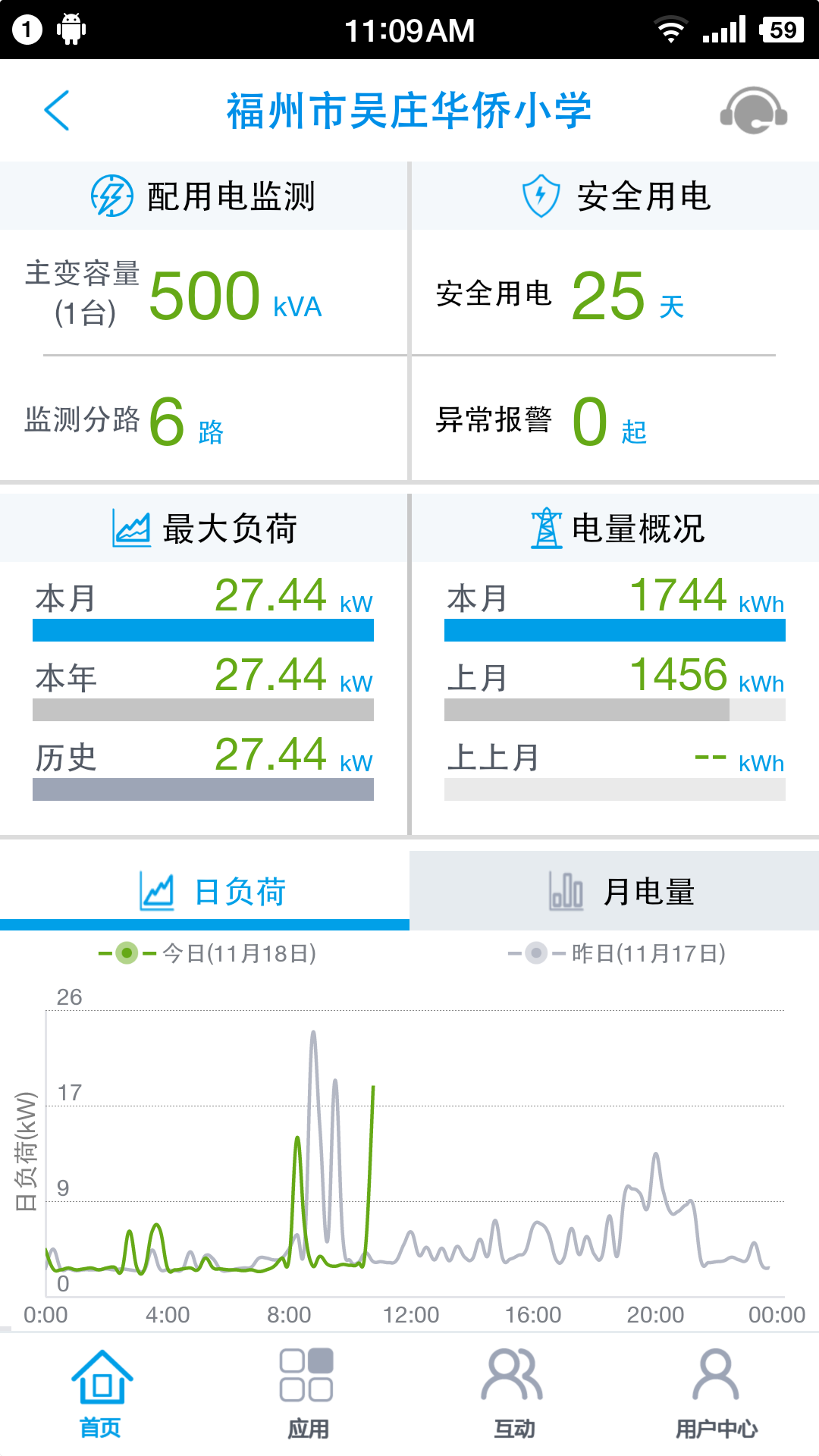Select the 日负荷 tab
819x1456 pixels.
pyautogui.click(x=205, y=893)
